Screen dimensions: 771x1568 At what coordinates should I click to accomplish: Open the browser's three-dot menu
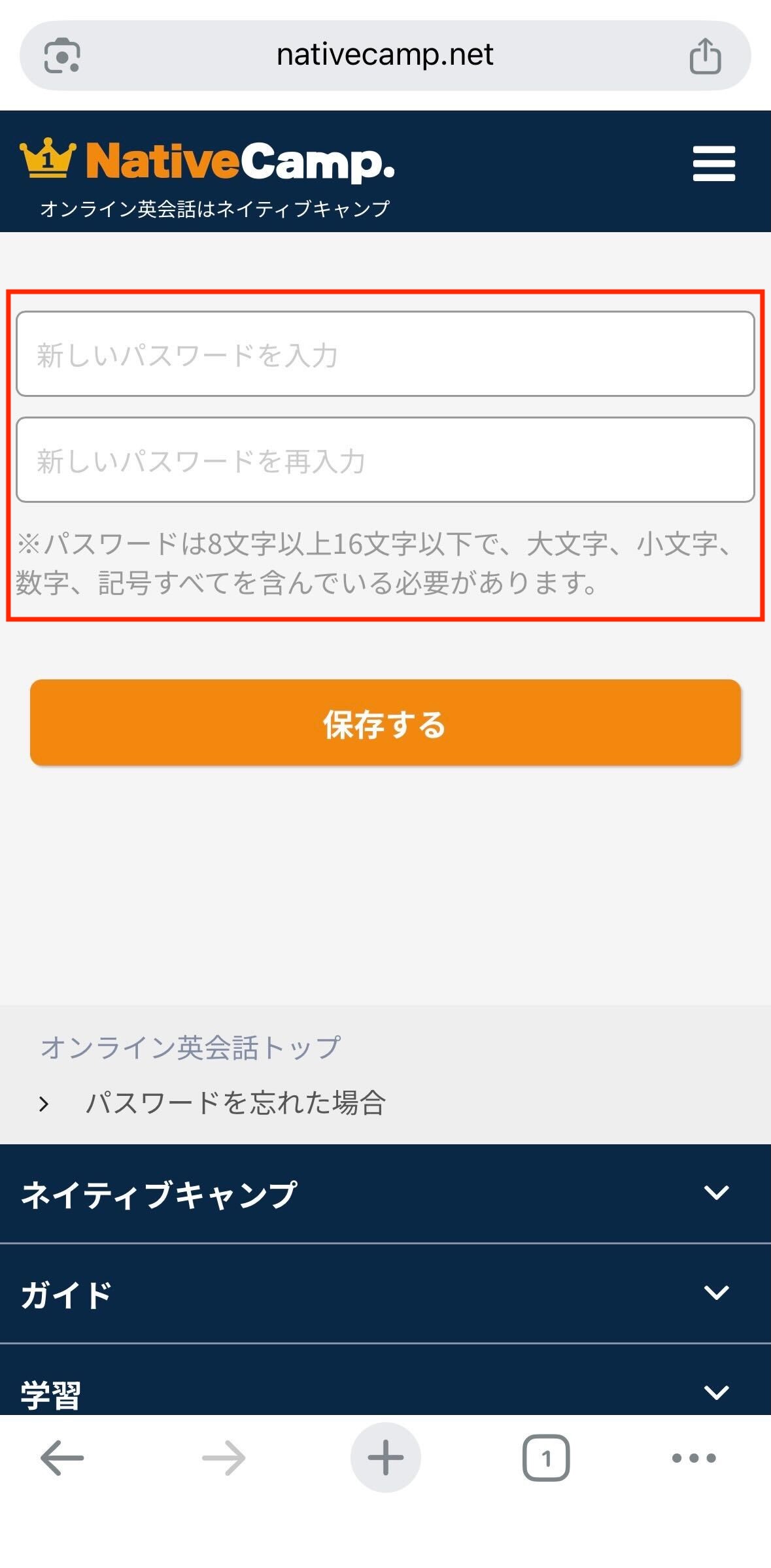pos(694,1457)
